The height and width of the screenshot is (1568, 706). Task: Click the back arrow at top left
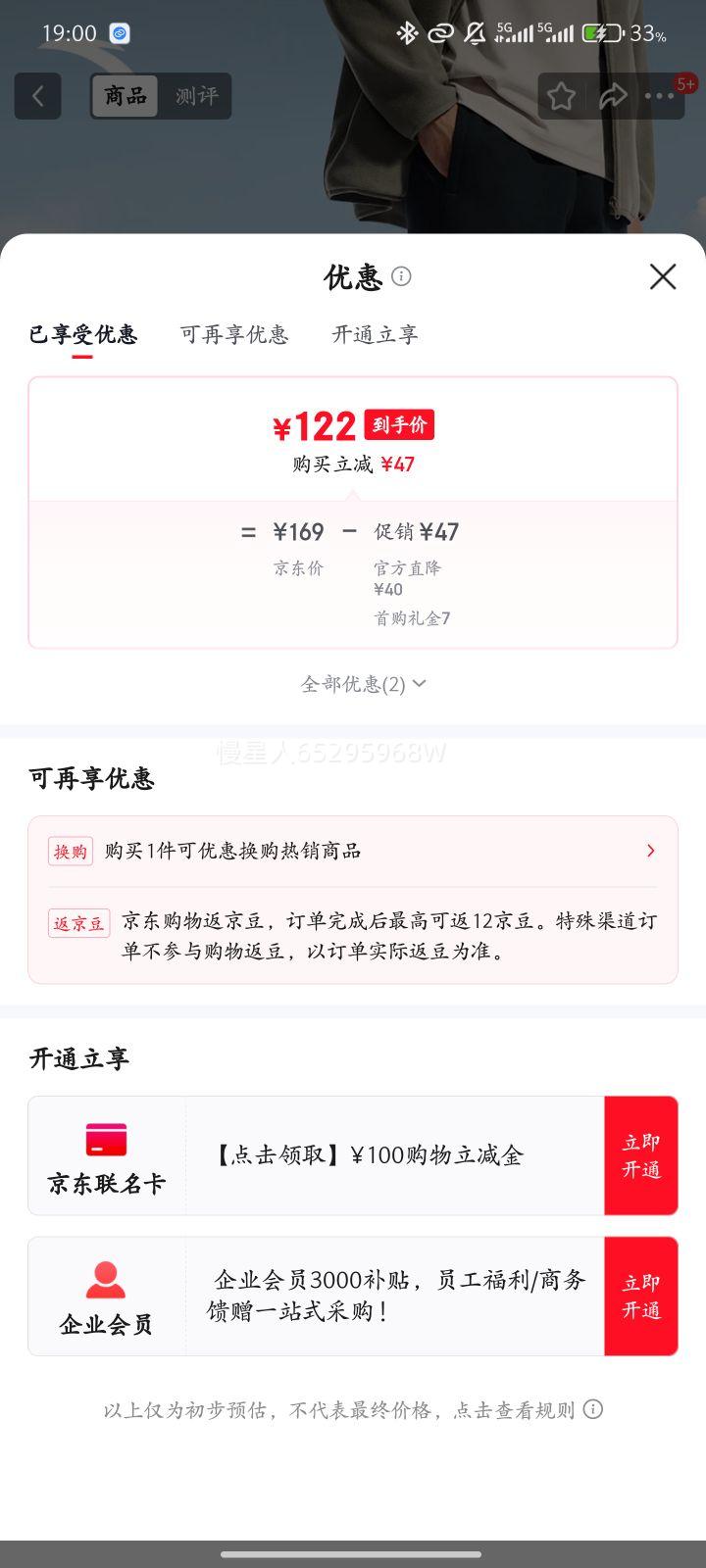36,96
